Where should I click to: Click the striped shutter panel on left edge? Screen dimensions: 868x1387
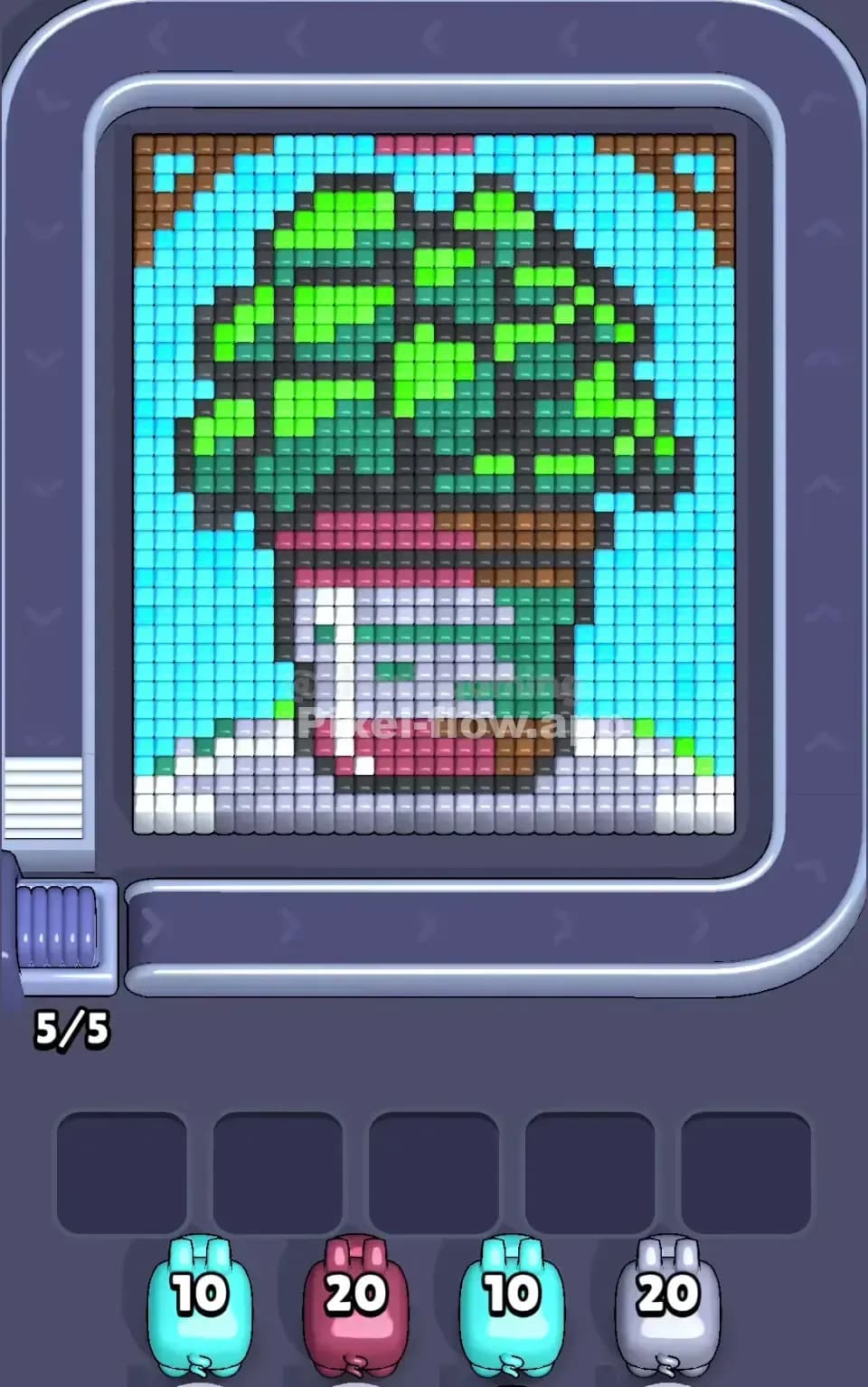(x=45, y=796)
